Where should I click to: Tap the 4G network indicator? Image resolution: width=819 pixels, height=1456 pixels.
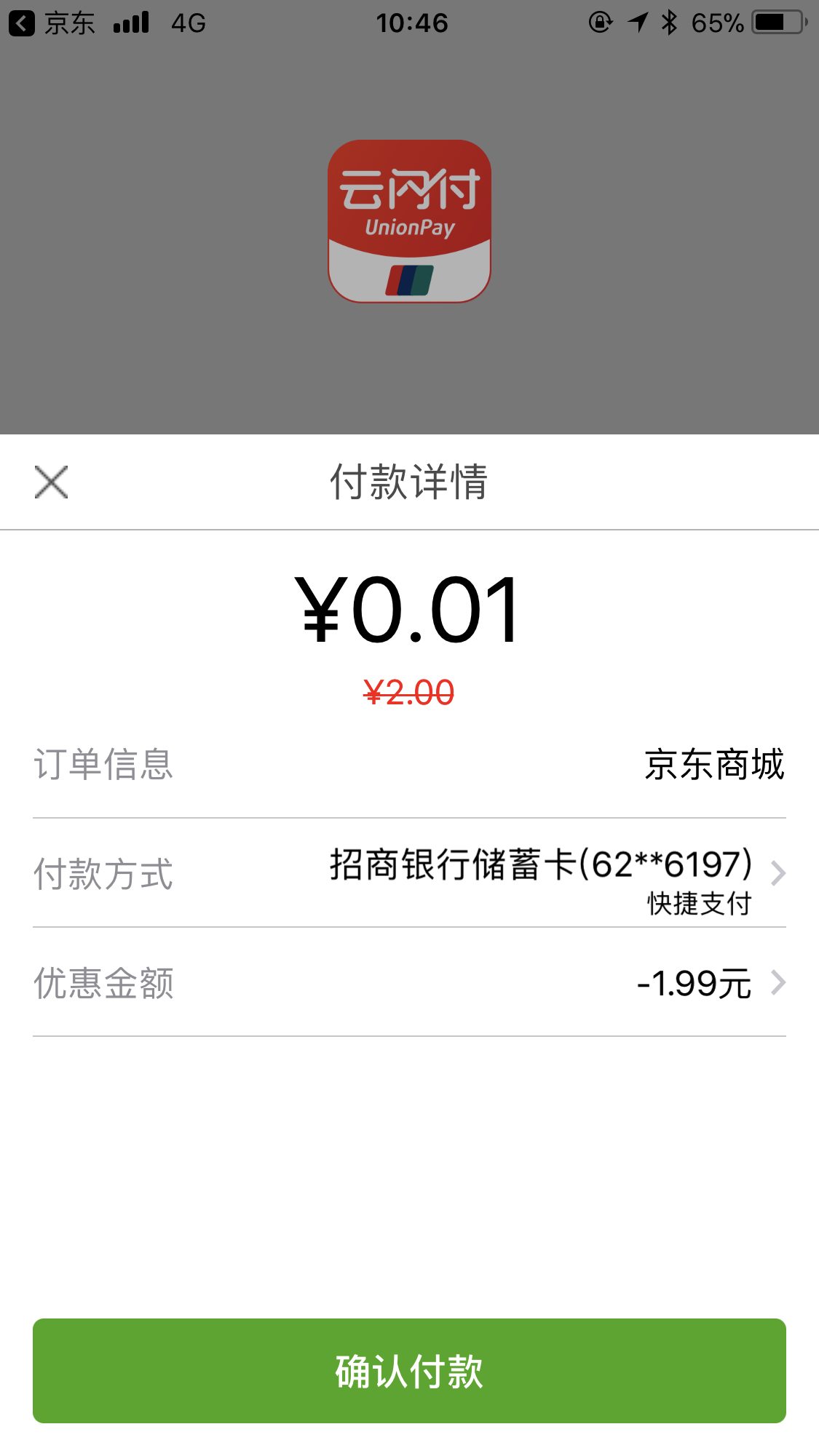click(x=186, y=22)
